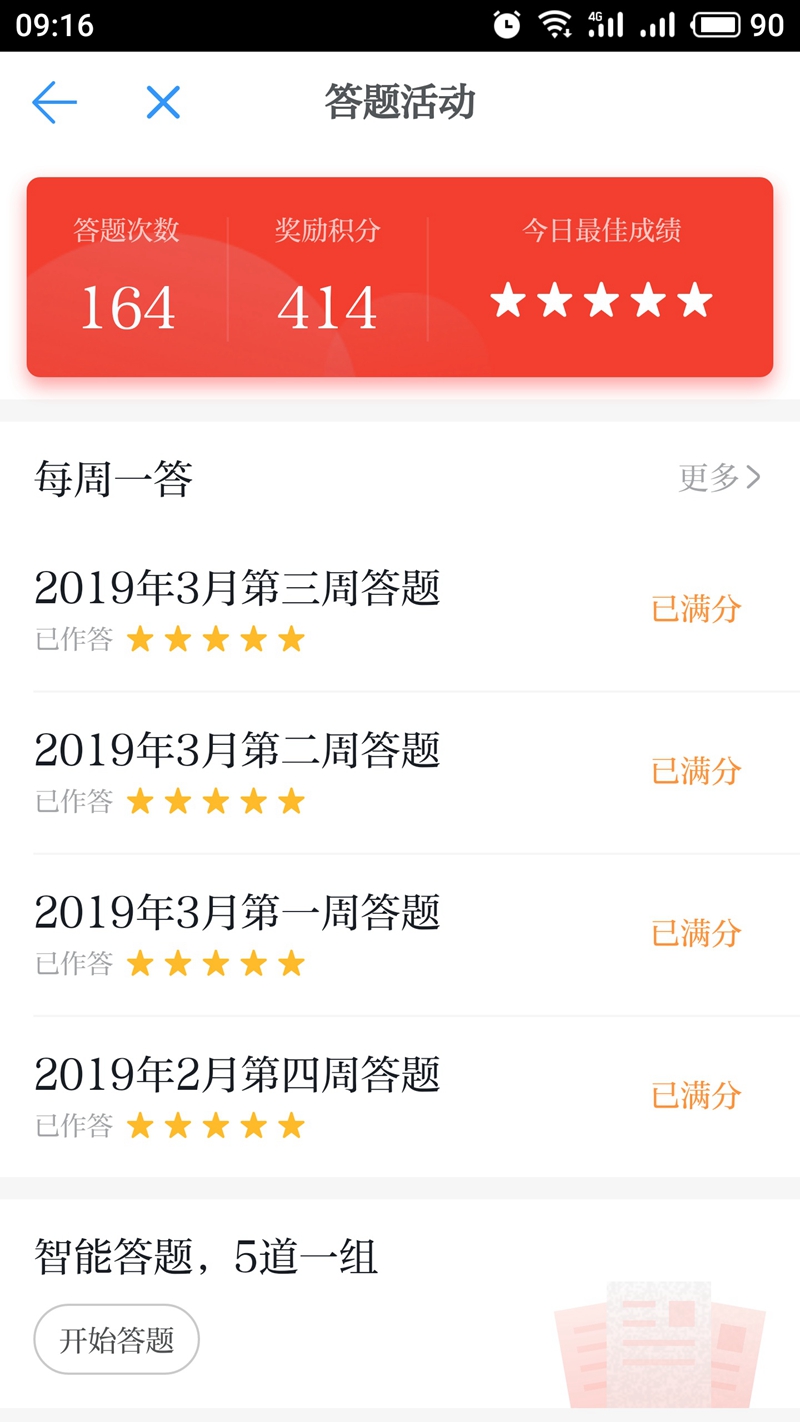800x1422 pixels.
Task: Tap the battery indicator icon
Action: coord(712,22)
